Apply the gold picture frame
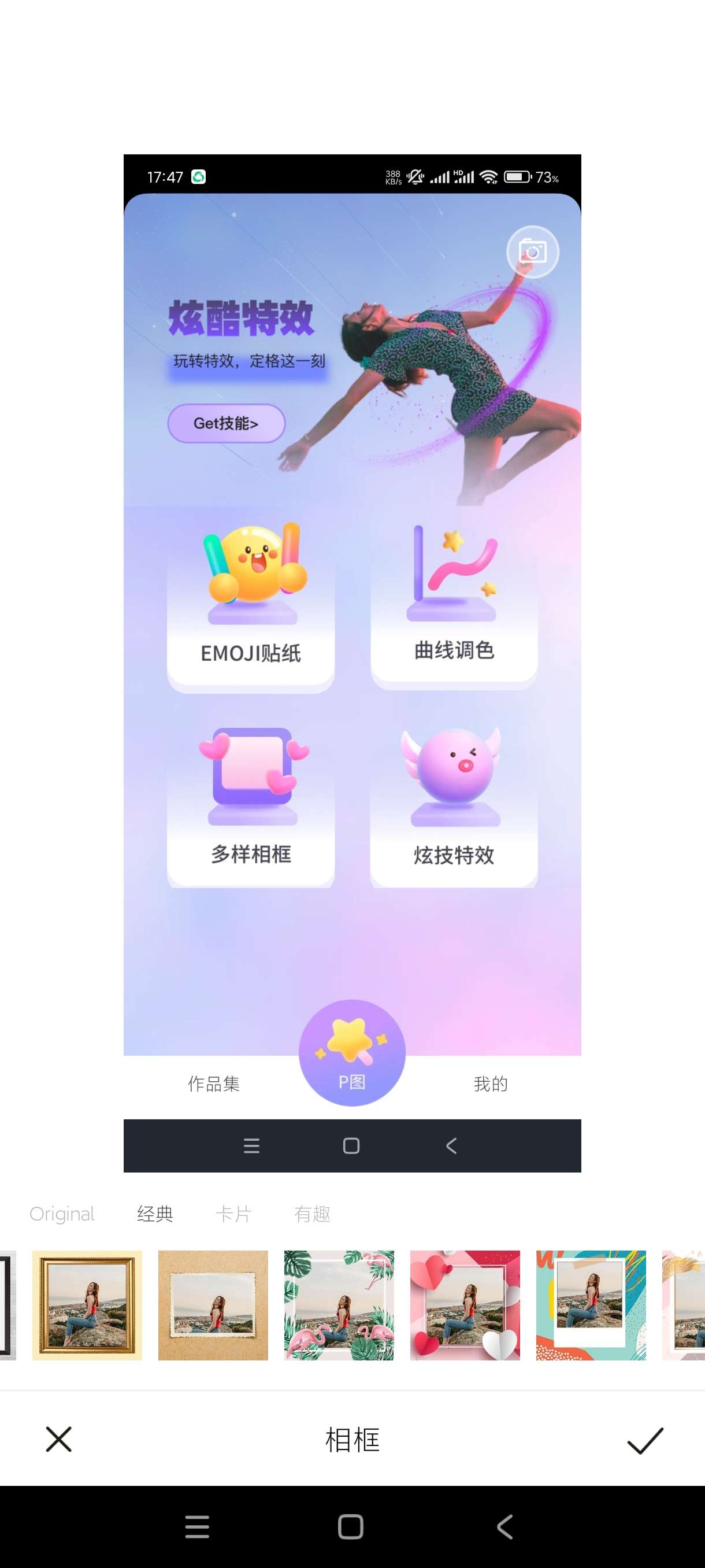Screen dimensions: 705x1568 pyautogui.click(x=87, y=1305)
